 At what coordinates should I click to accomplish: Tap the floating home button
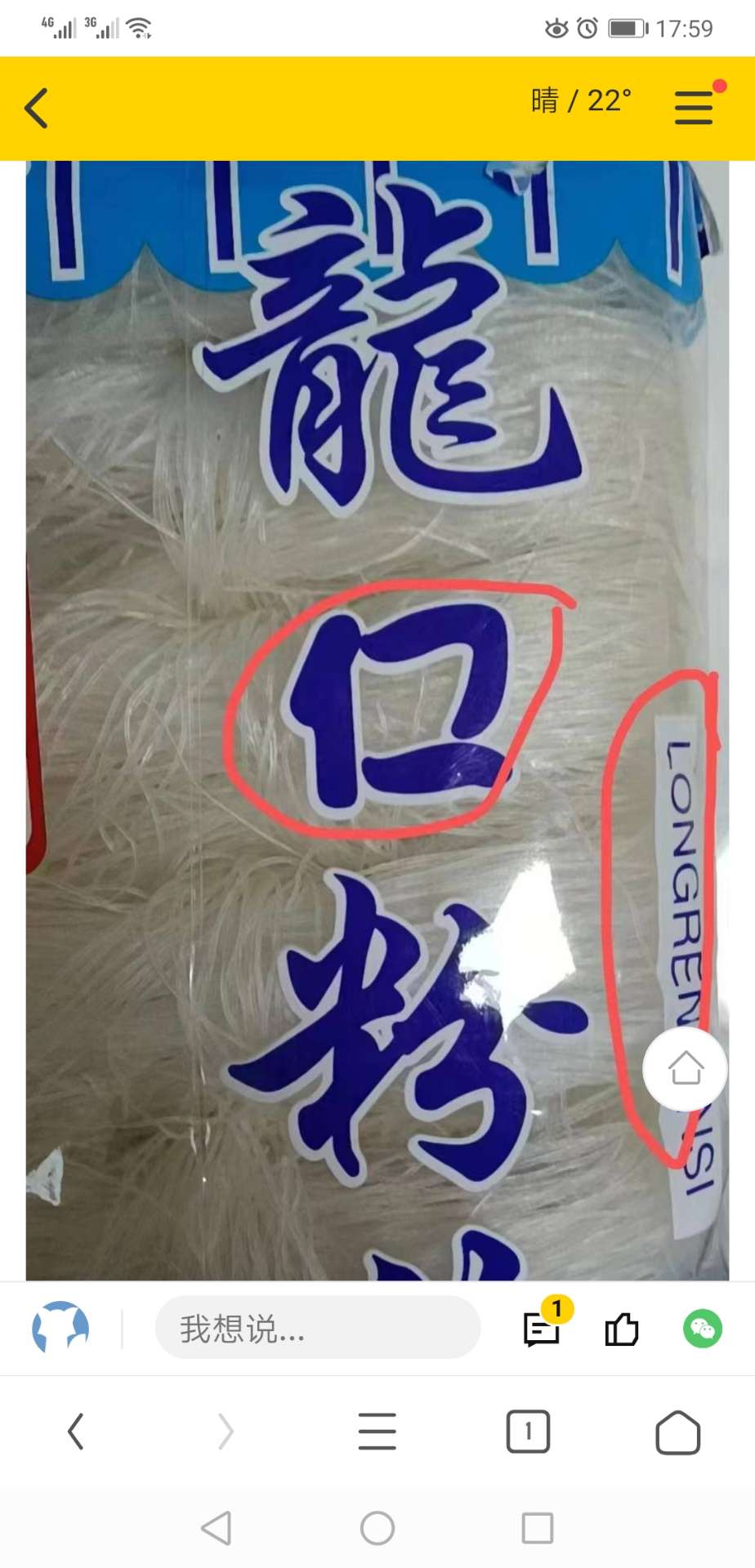pyautogui.click(x=685, y=1068)
